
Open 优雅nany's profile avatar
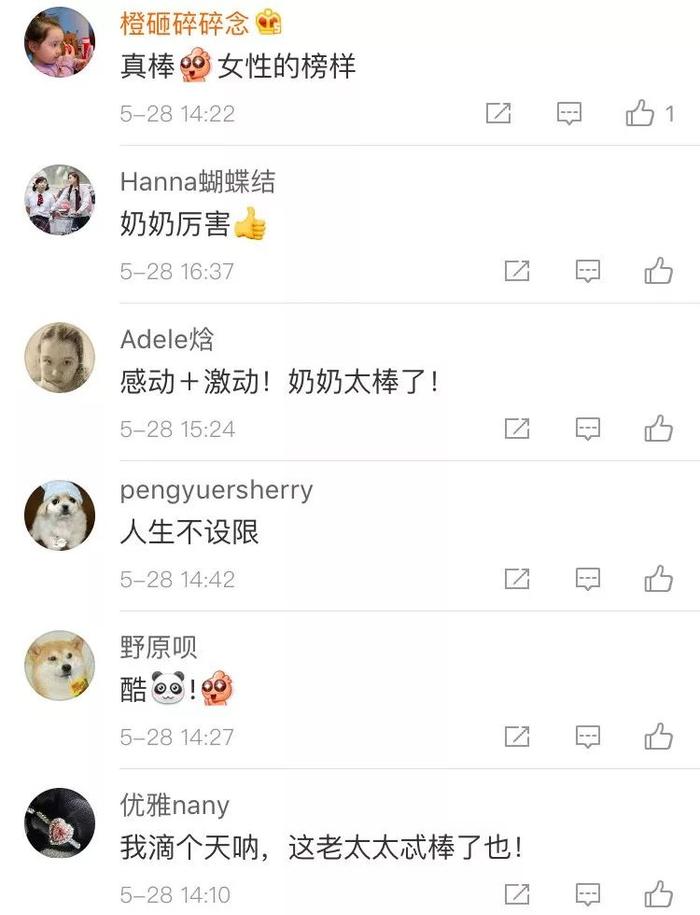pyautogui.click(x=60, y=823)
